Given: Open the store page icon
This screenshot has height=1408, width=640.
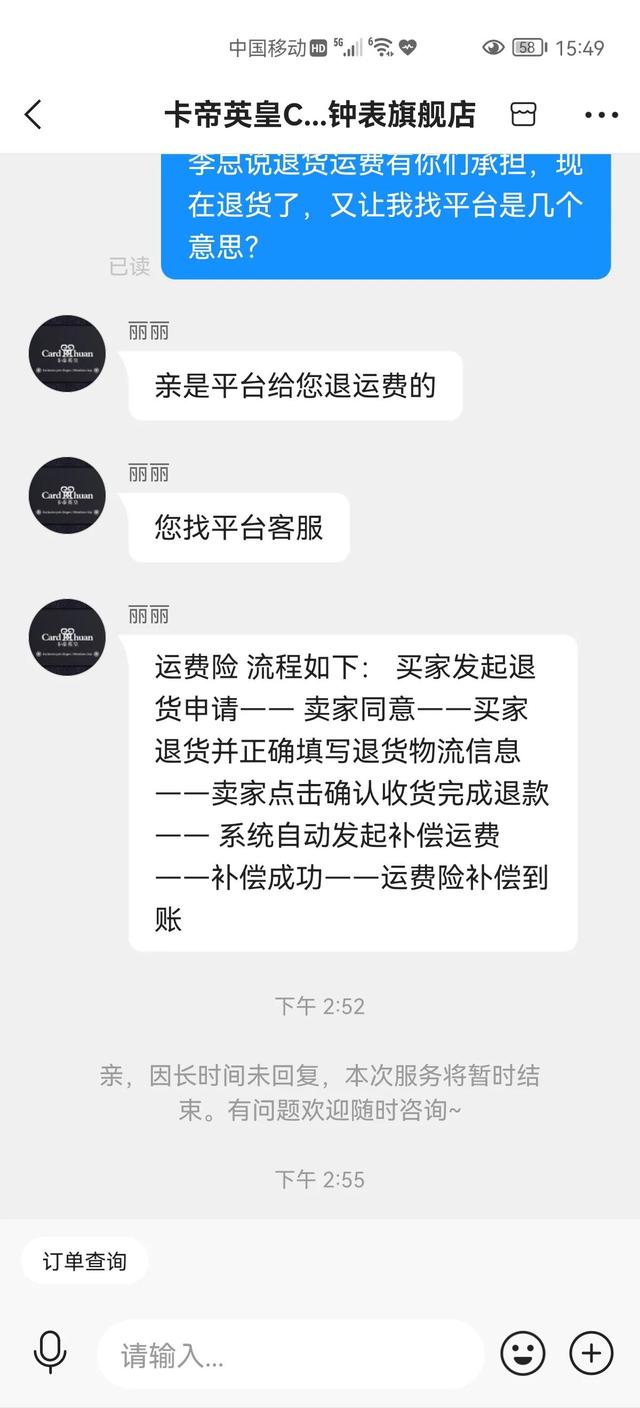Looking at the screenshot, I should 523,114.
